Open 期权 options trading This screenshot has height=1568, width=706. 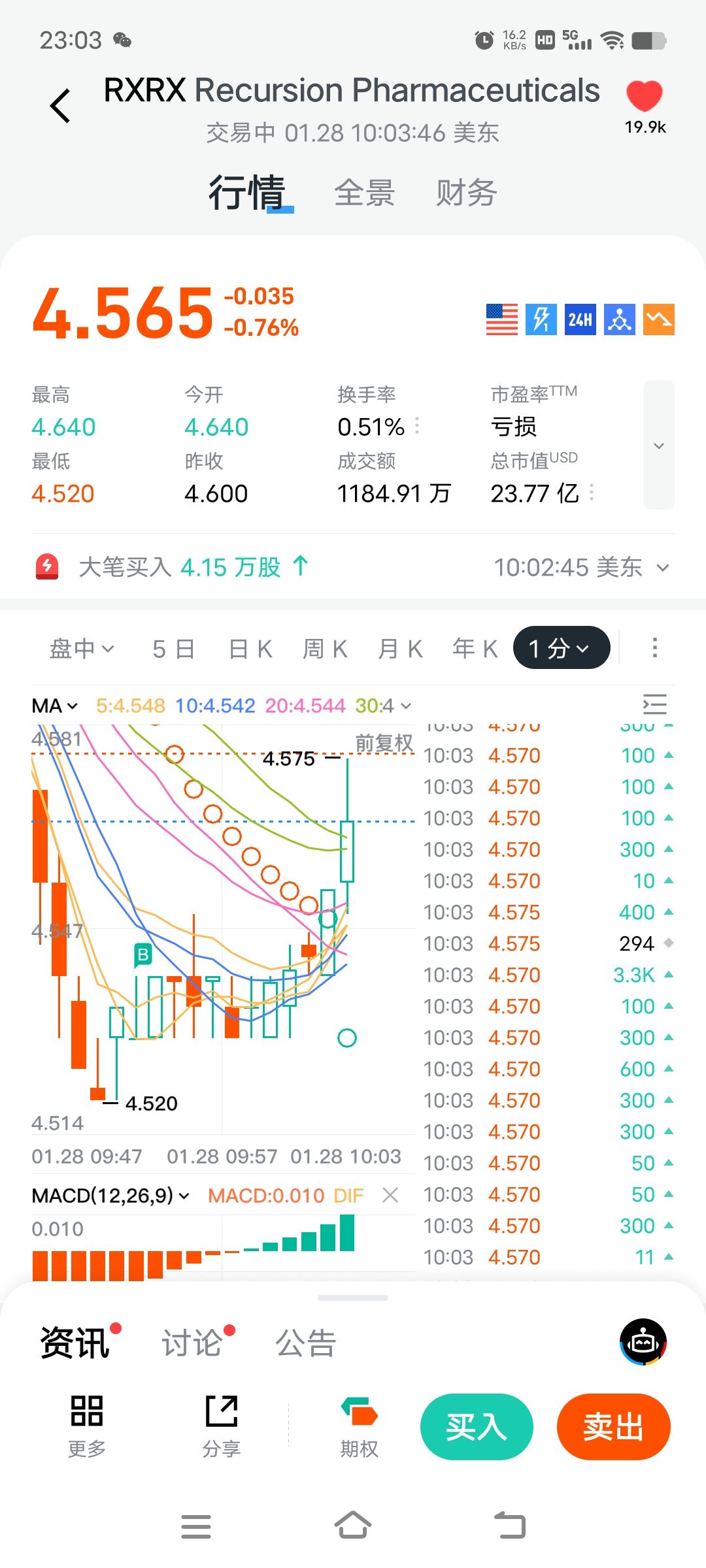click(359, 1427)
